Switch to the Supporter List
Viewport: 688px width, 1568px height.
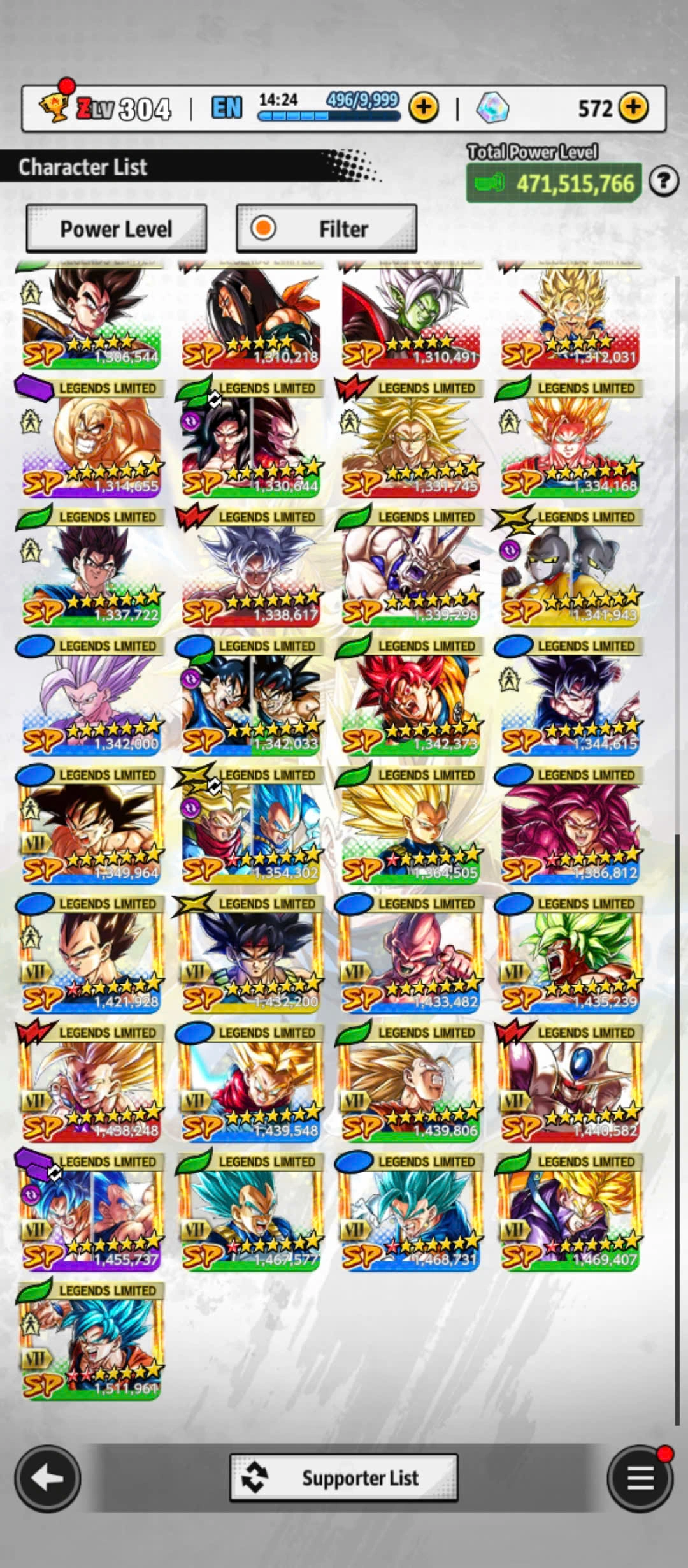click(343, 1477)
